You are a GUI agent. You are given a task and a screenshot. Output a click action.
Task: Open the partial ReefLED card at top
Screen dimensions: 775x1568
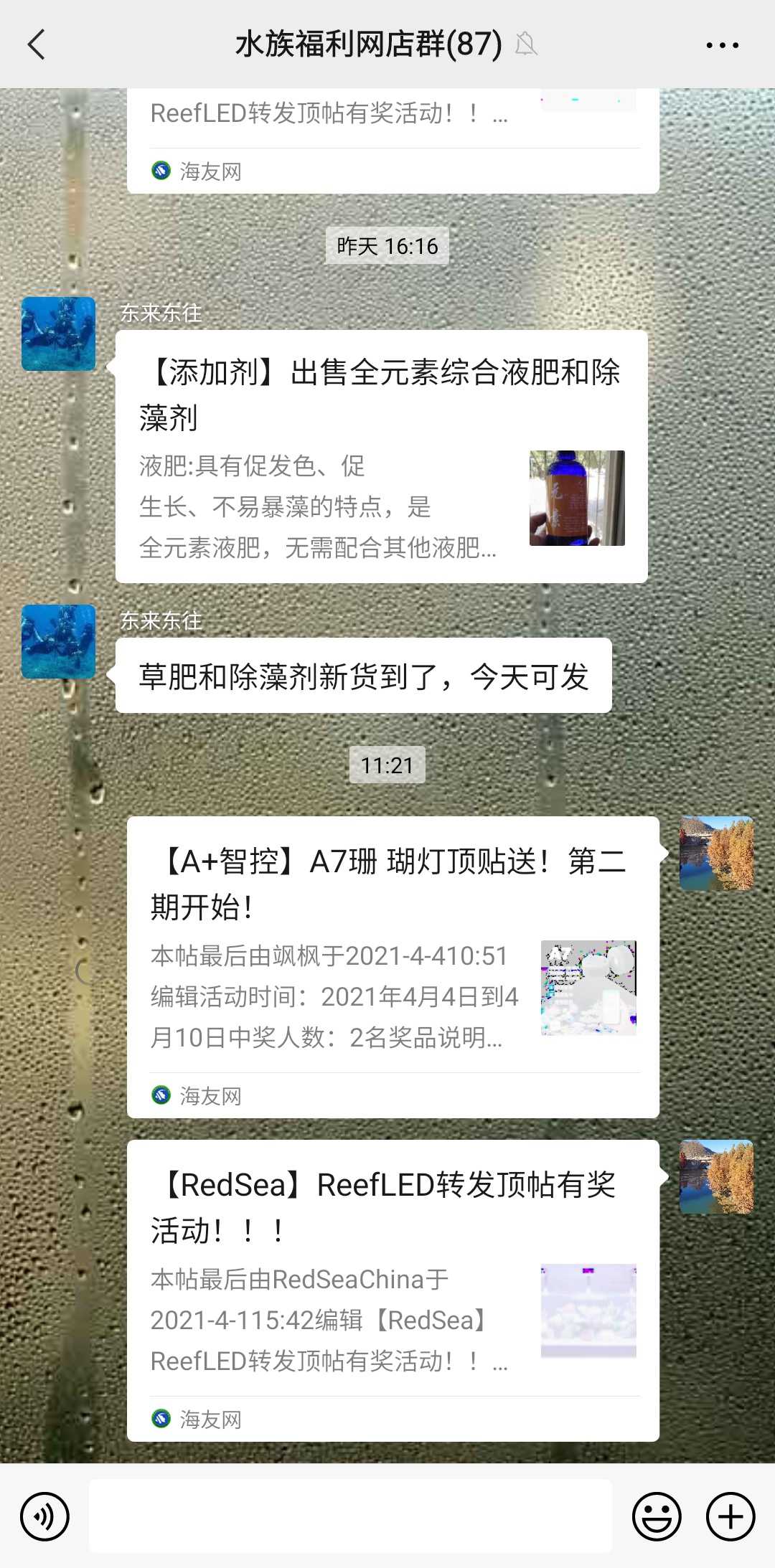click(x=393, y=140)
